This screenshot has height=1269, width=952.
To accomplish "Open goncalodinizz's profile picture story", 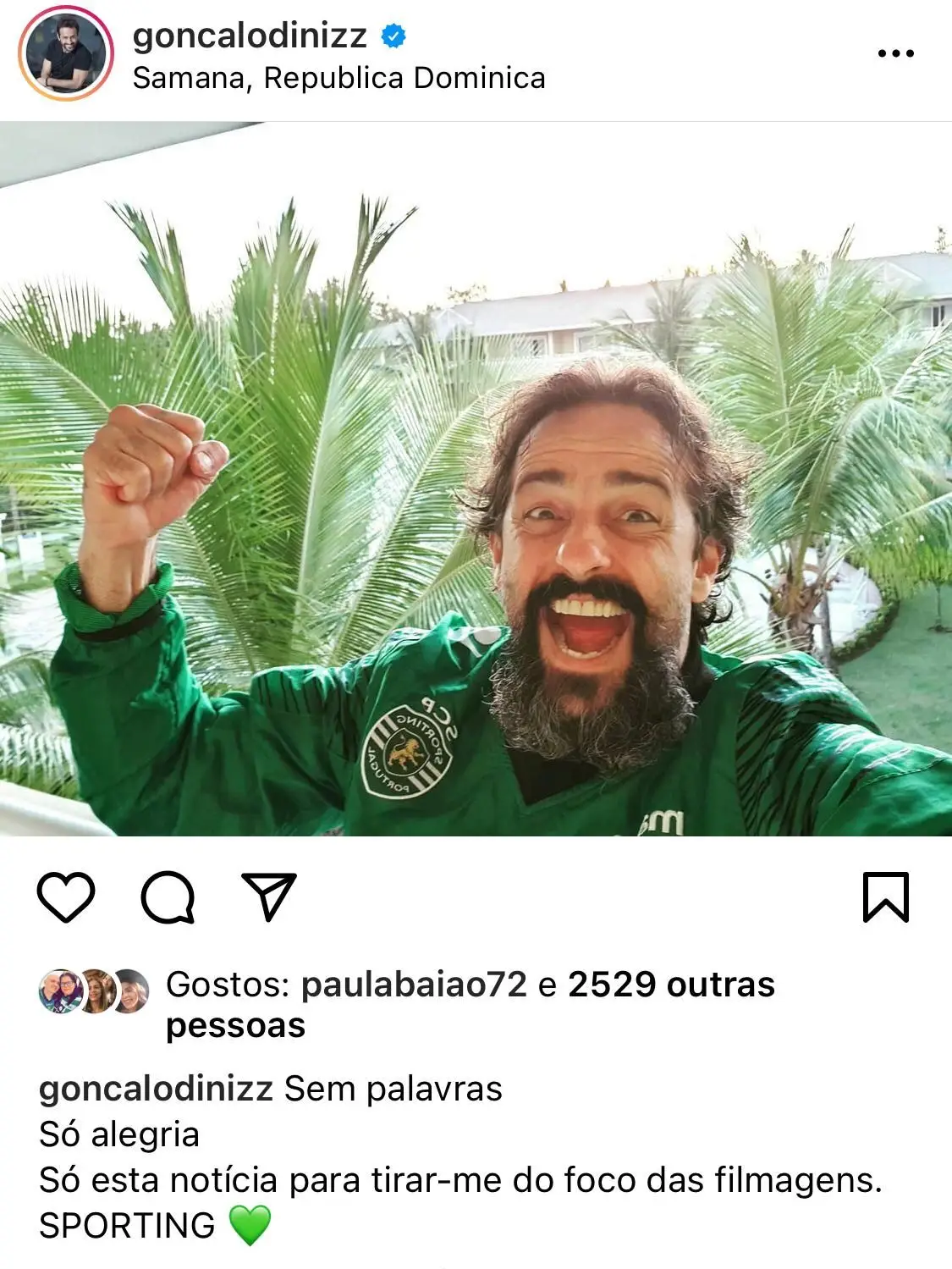I will (66, 55).
